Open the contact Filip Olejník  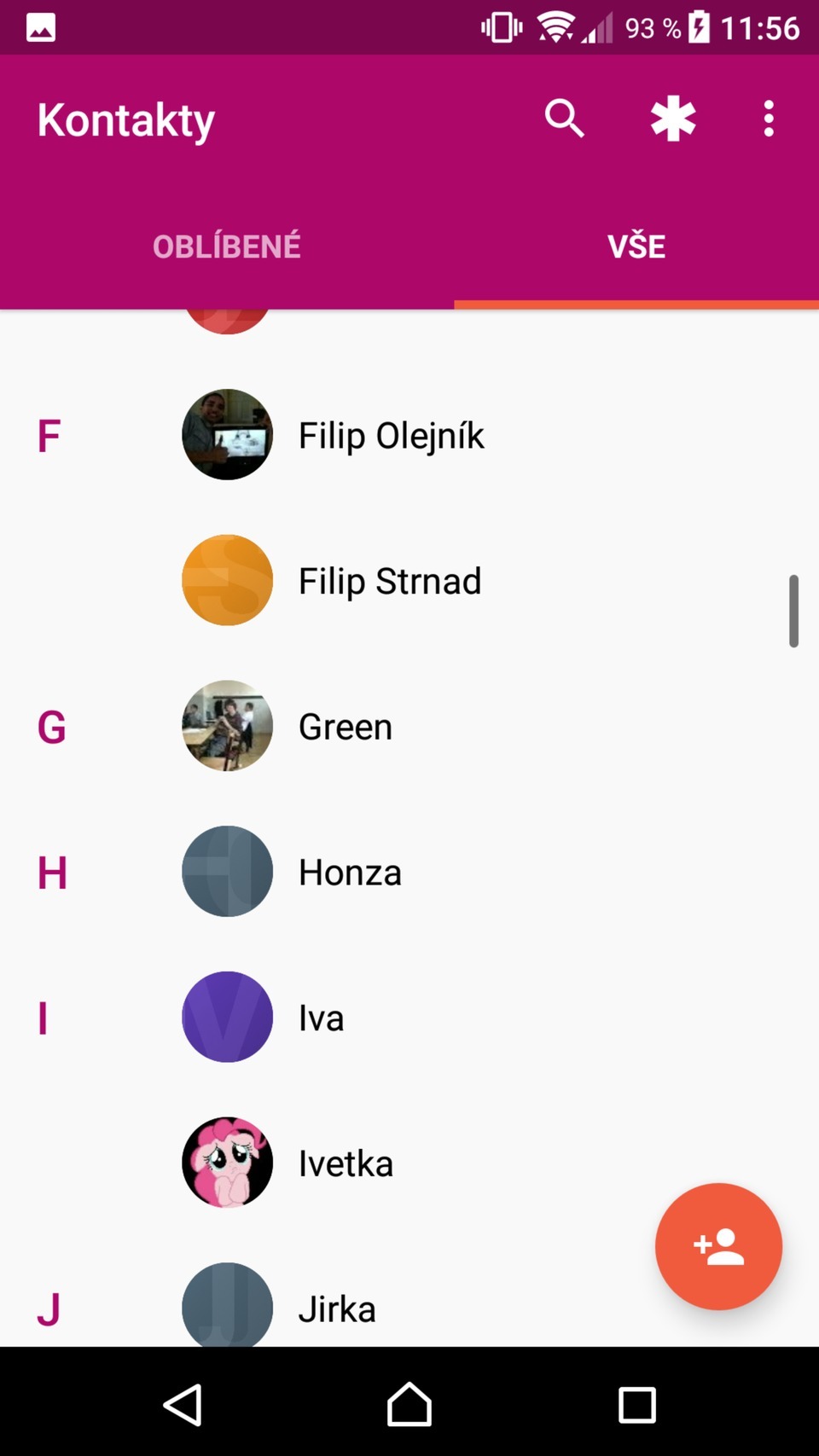[x=391, y=435]
